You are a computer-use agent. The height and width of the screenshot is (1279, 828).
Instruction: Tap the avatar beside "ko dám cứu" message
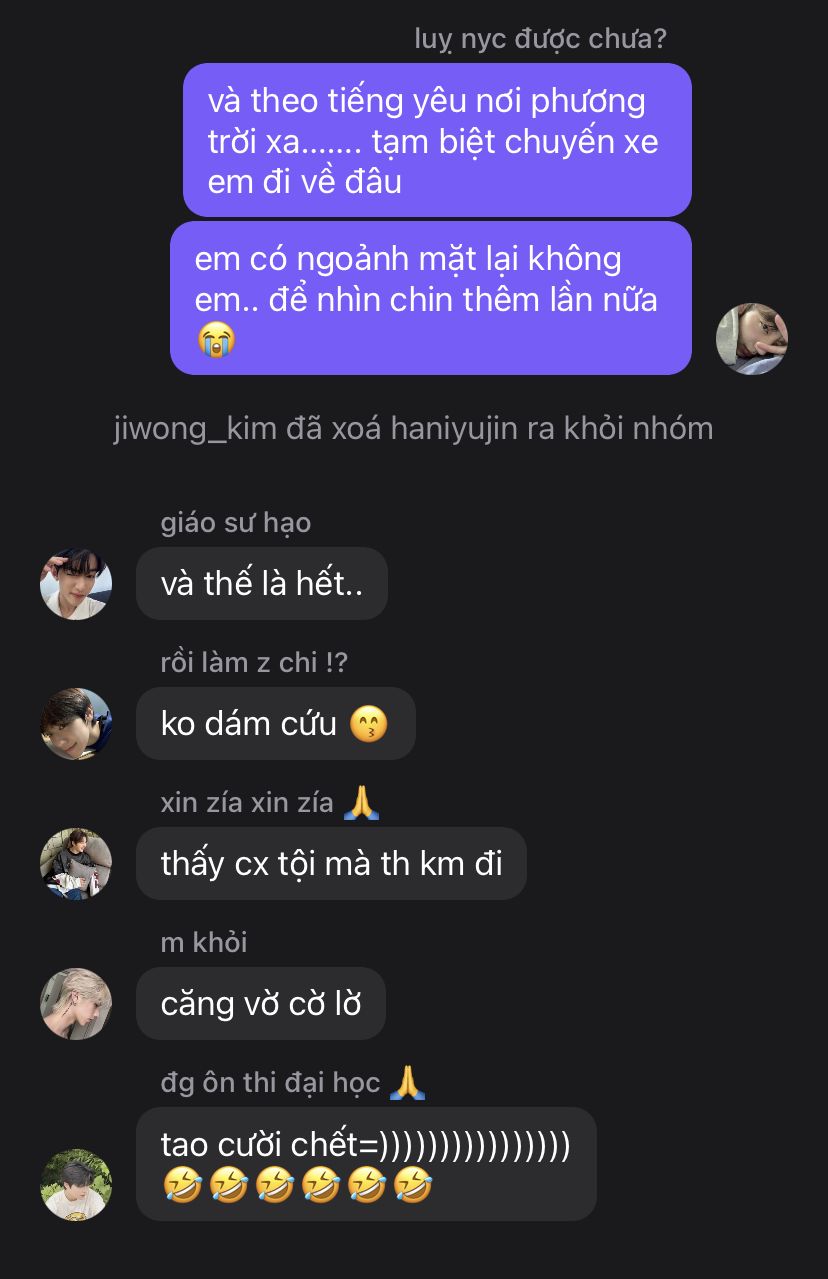pos(76,723)
